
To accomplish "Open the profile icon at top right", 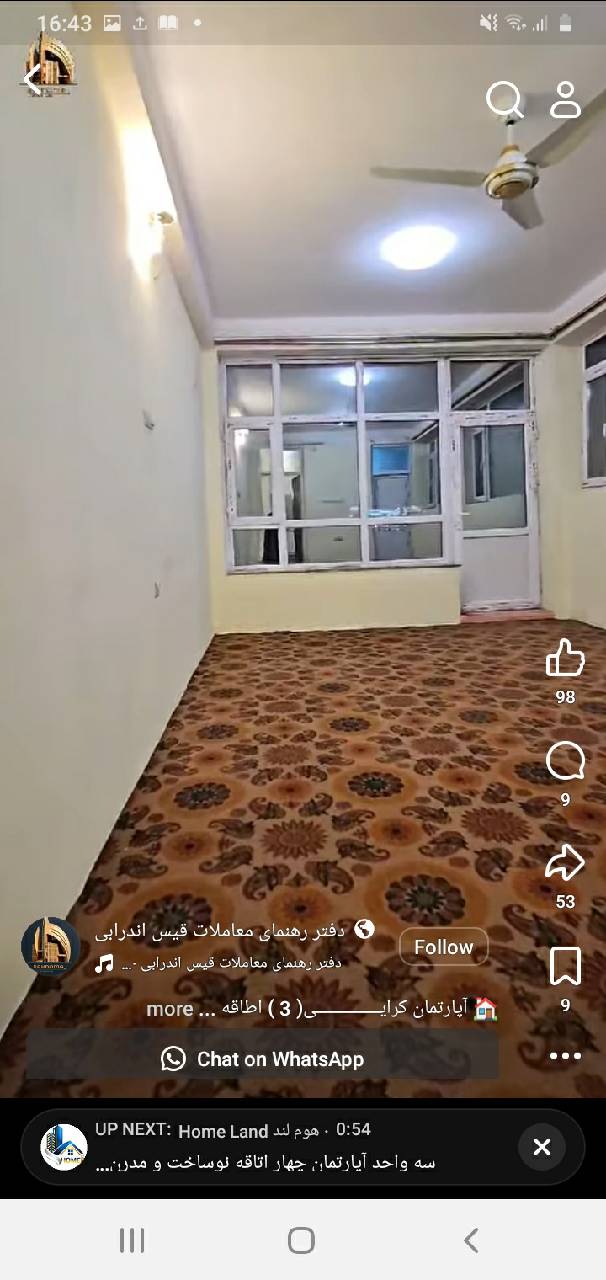I will coord(566,100).
